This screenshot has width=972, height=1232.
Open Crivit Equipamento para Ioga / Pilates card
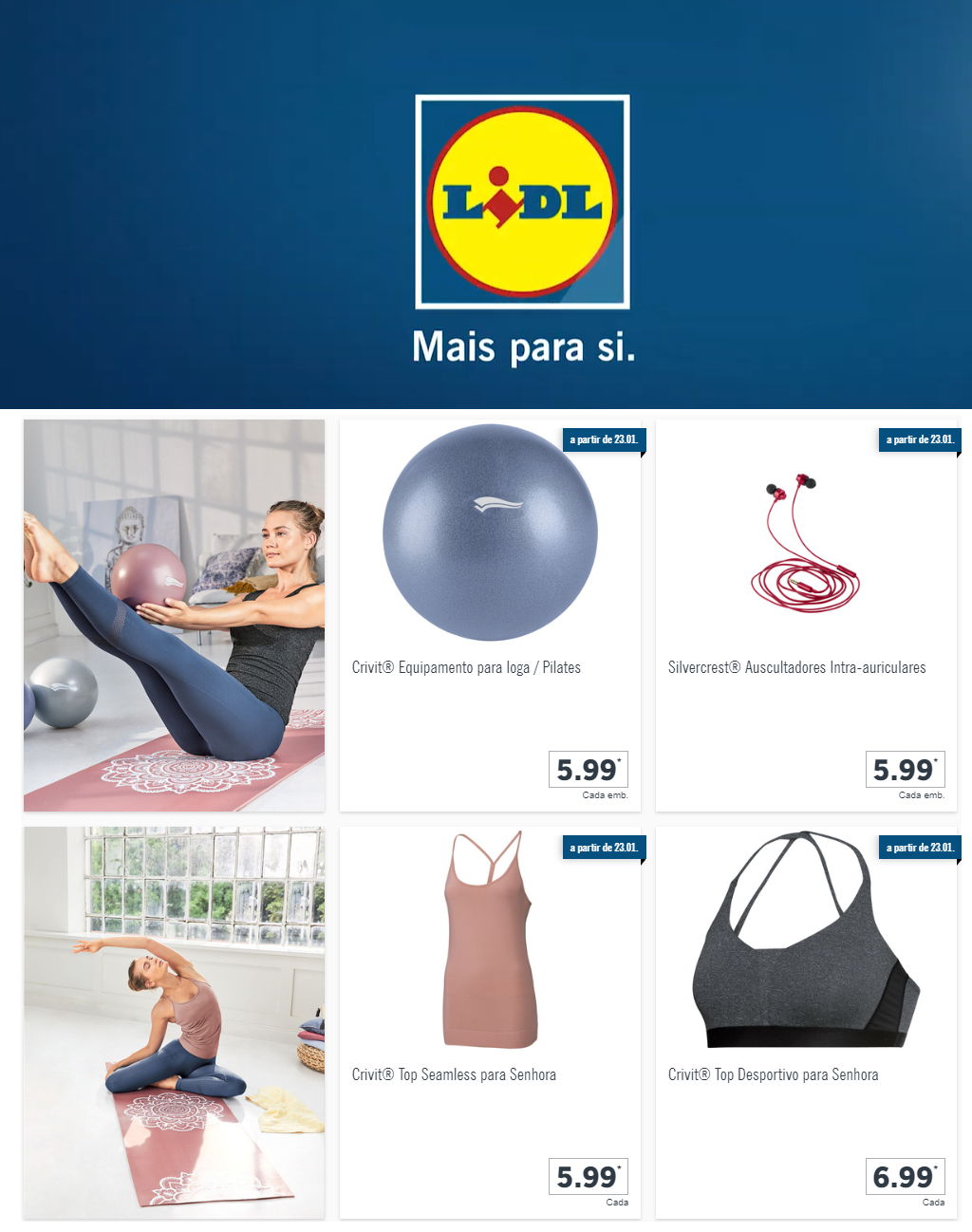[490, 615]
